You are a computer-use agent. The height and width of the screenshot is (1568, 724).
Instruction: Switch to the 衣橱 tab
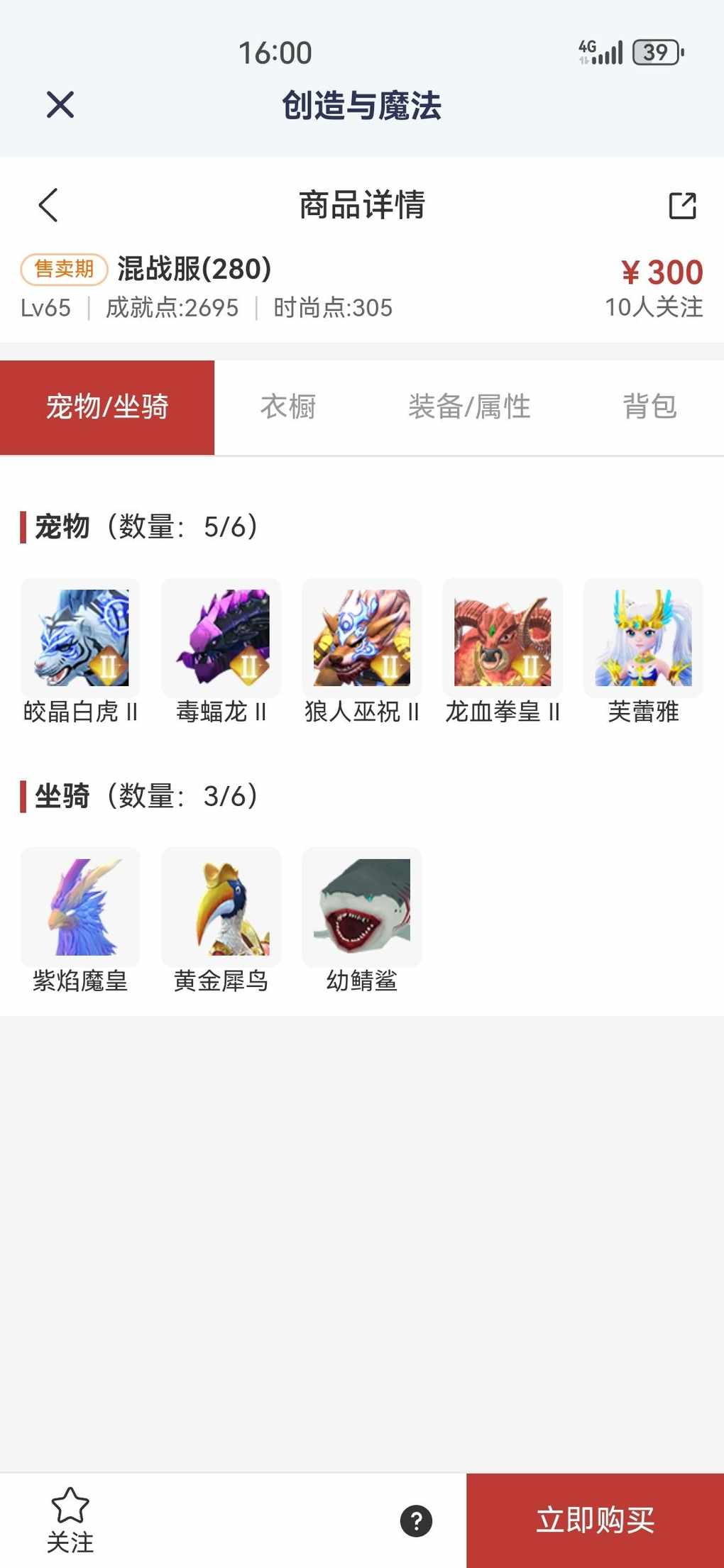[287, 407]
